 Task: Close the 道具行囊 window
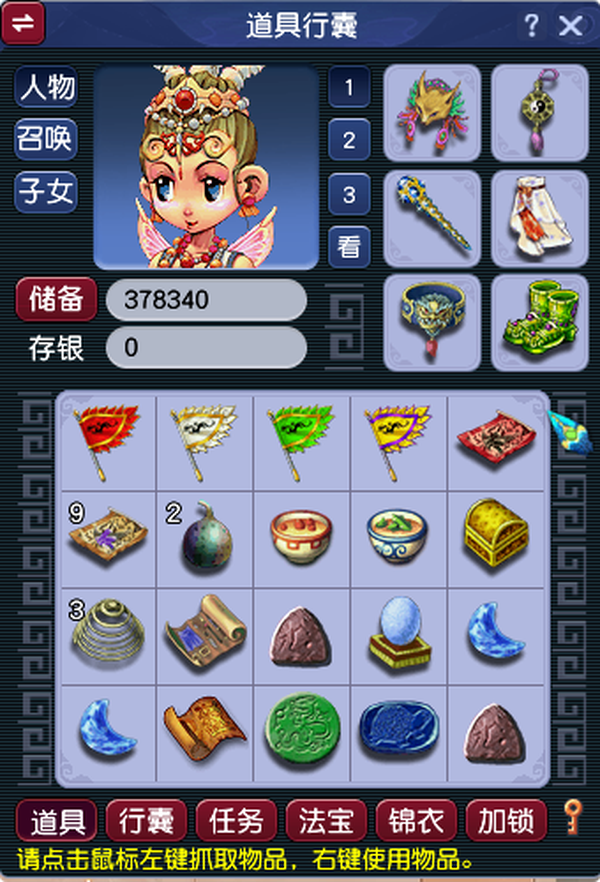point(571,25)
